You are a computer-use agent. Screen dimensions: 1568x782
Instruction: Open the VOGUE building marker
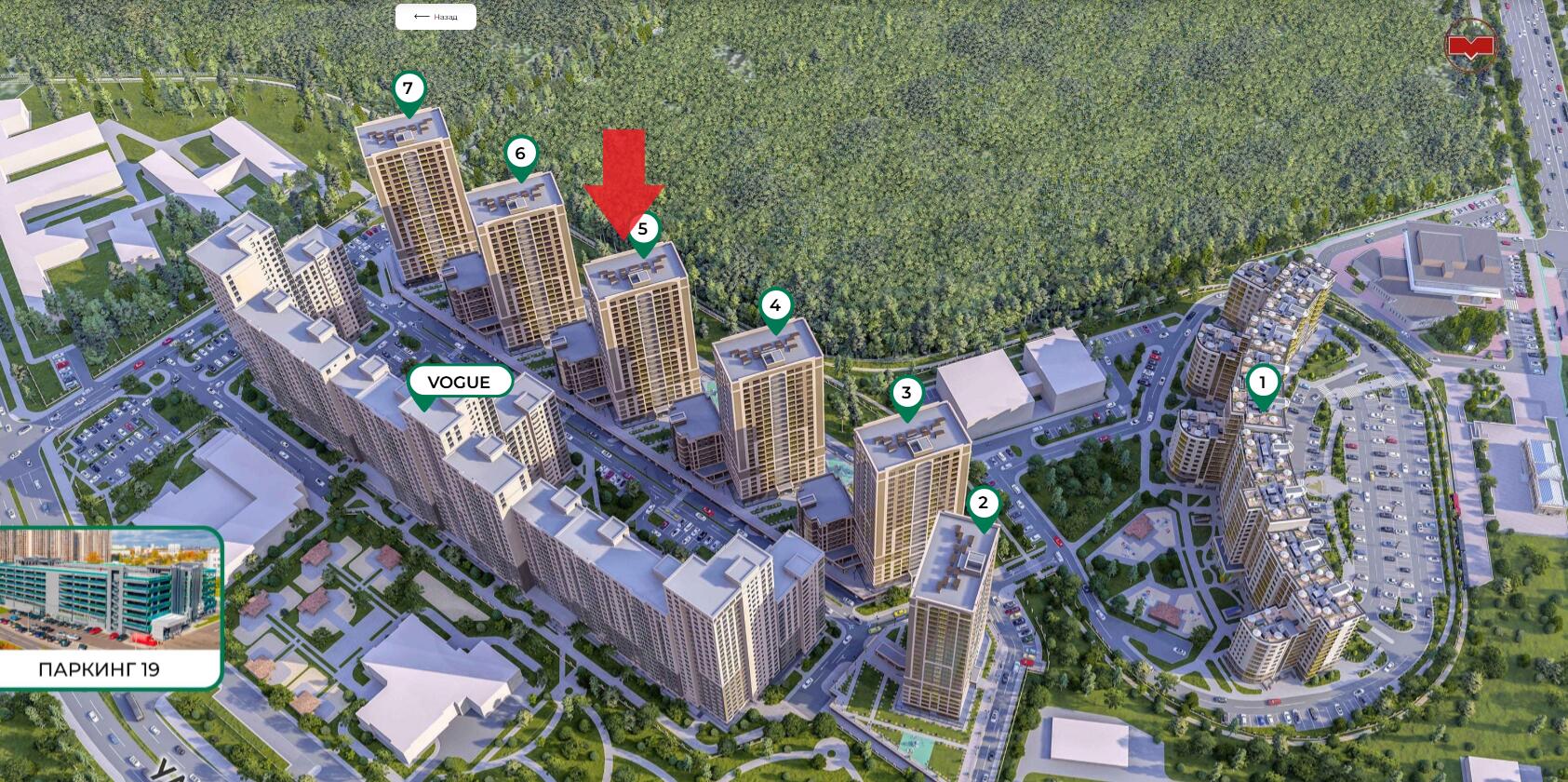460,383
